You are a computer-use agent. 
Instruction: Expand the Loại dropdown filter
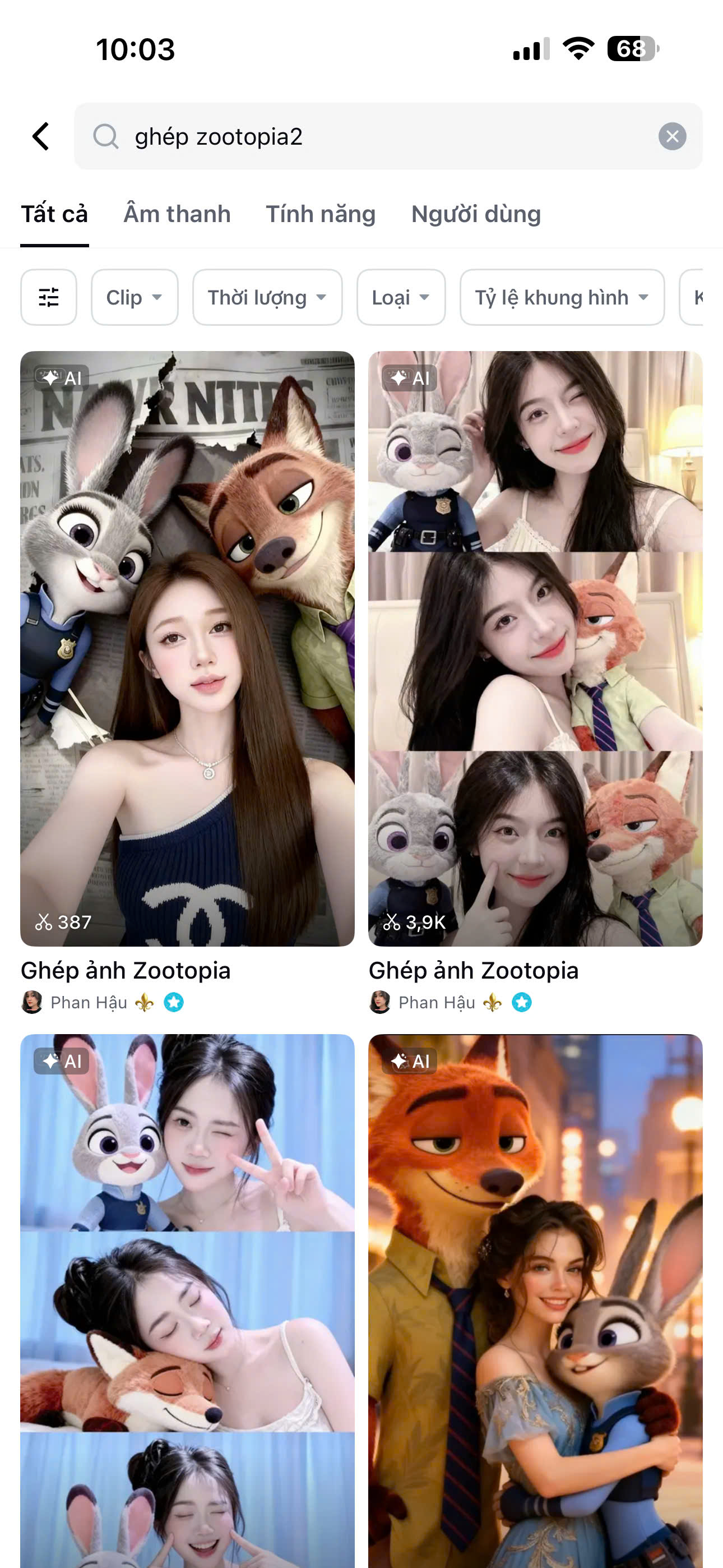click(400, 297)
